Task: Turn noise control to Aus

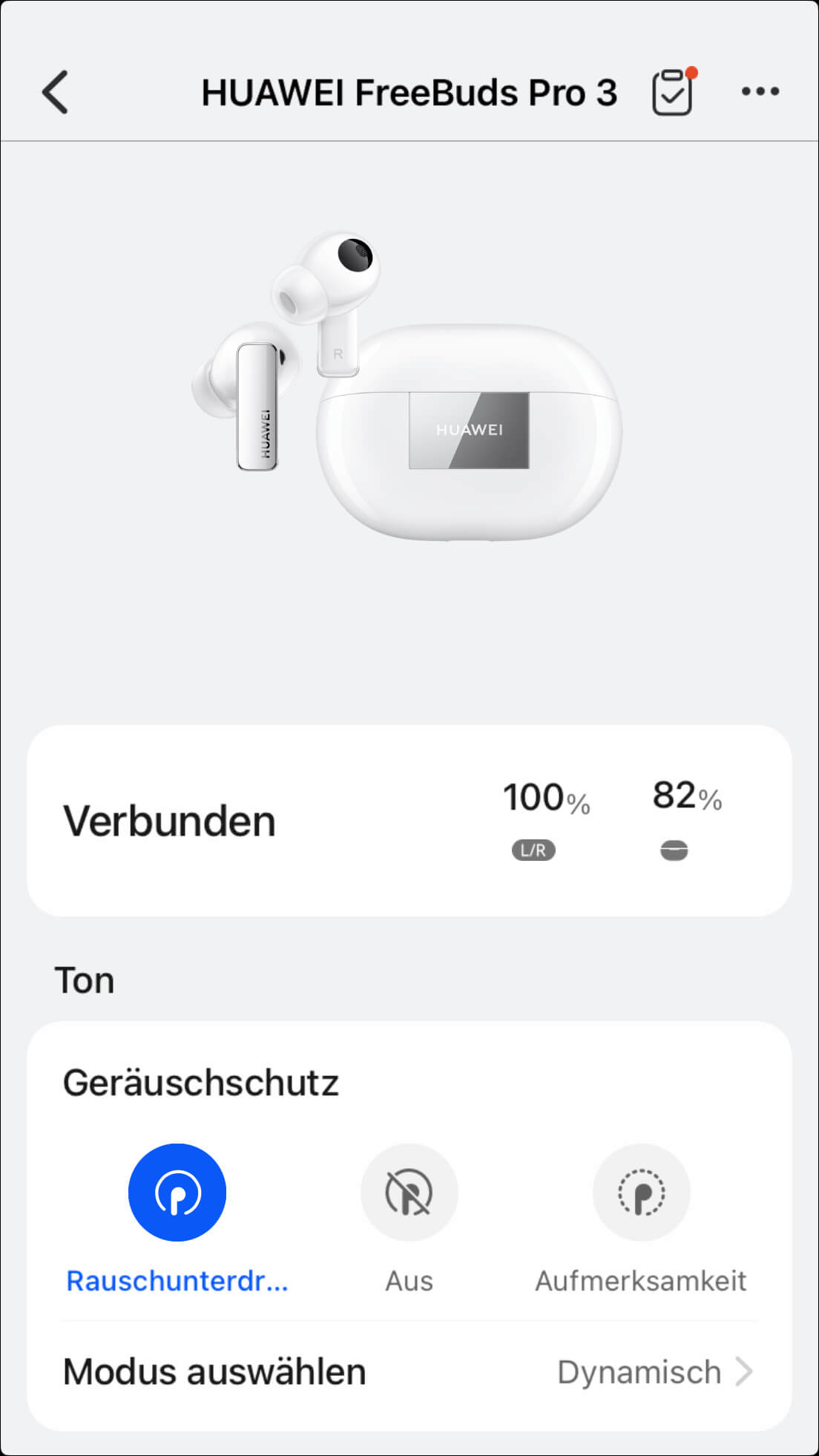Action: coord(409,1193)
